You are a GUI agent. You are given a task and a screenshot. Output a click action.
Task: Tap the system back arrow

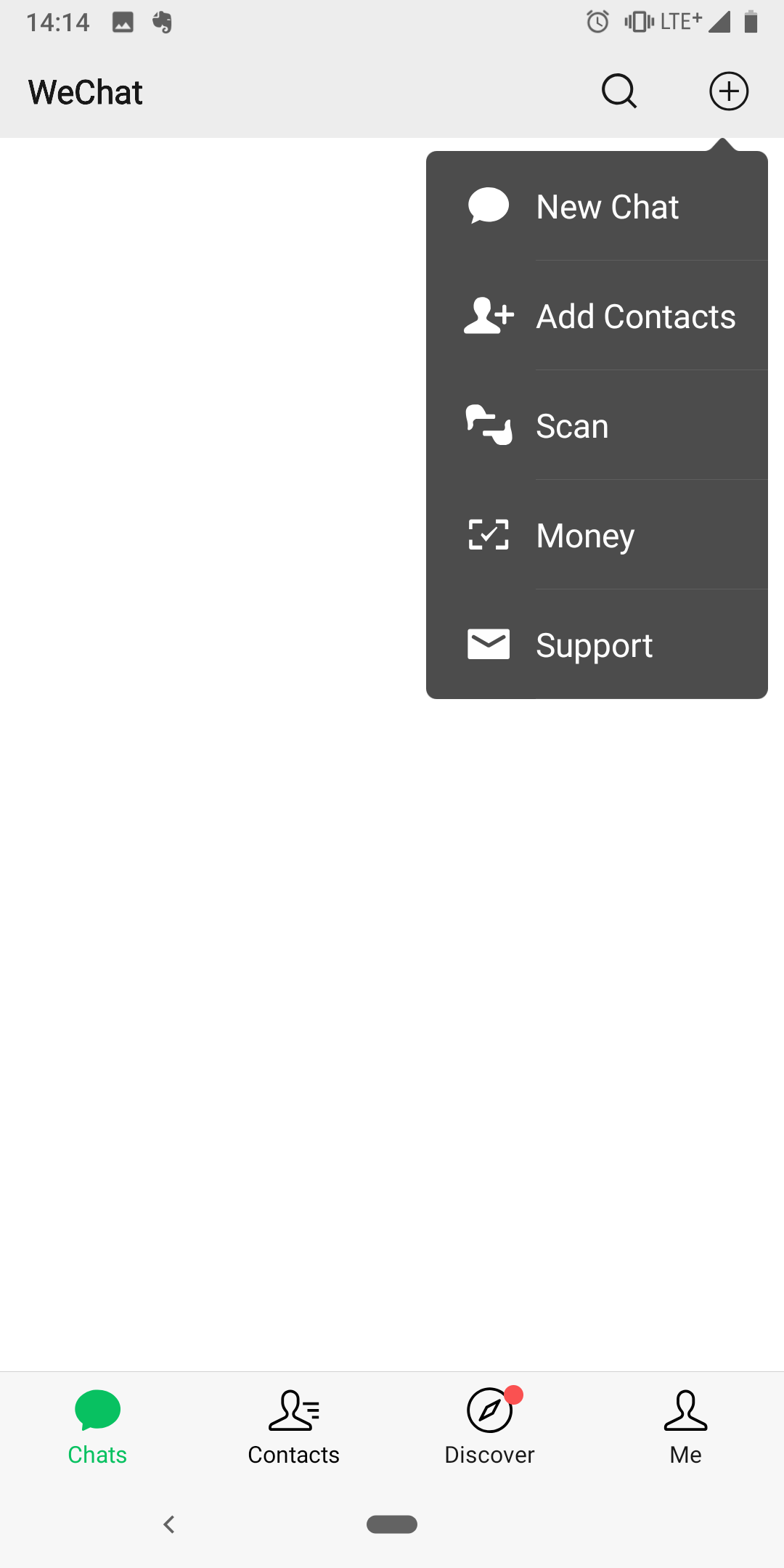pos(169,1524)
